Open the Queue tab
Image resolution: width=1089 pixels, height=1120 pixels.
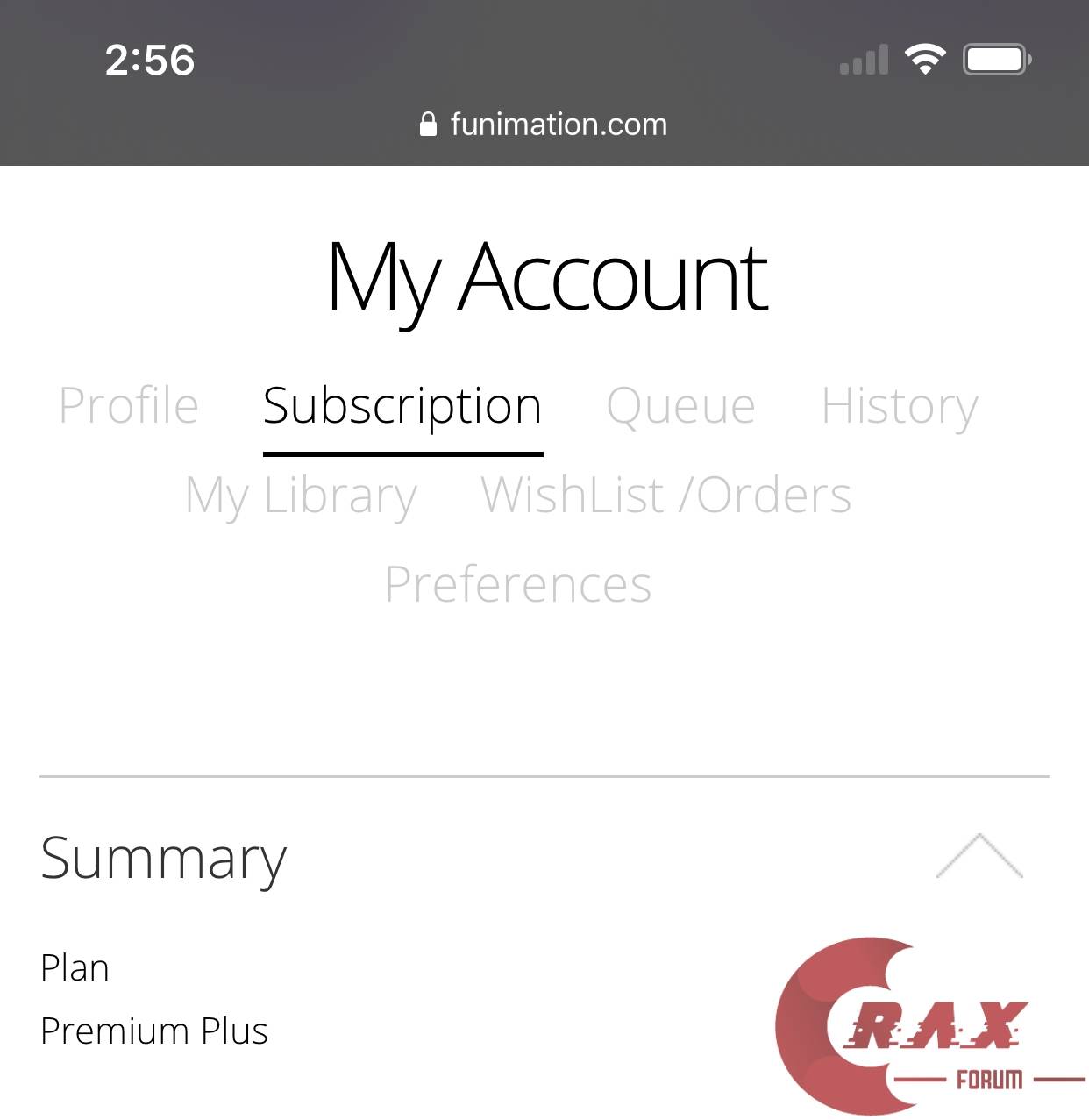(680, 406)
